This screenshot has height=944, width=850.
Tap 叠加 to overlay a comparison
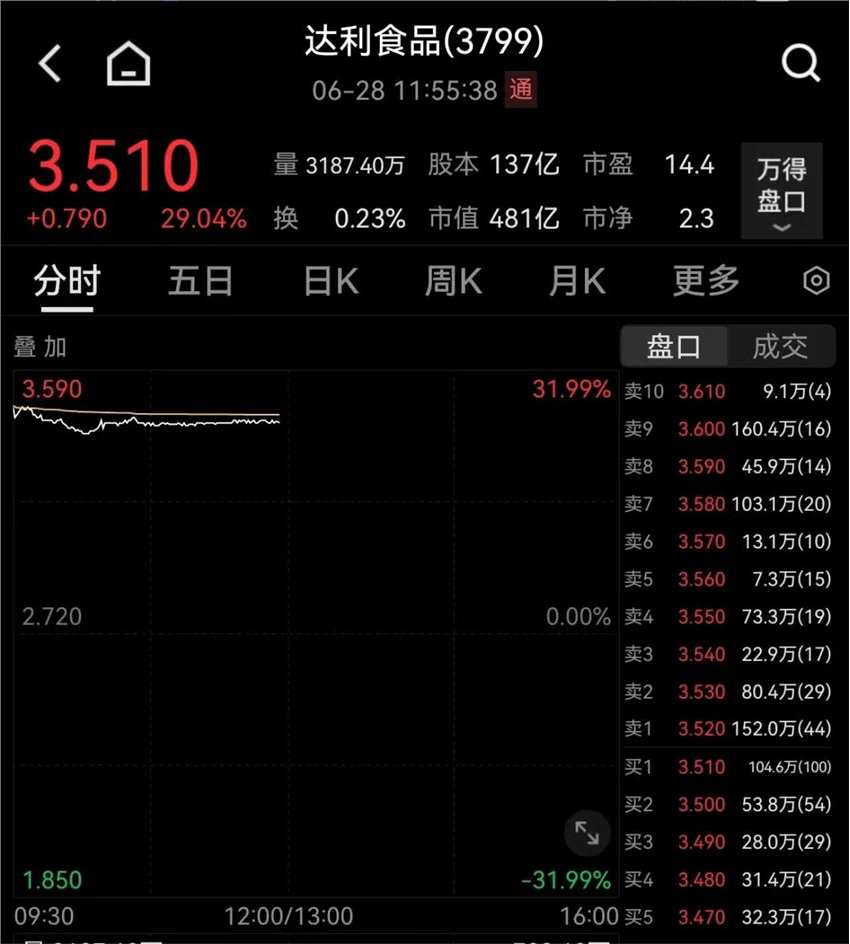pyautogui.click(x=41, y=347)
